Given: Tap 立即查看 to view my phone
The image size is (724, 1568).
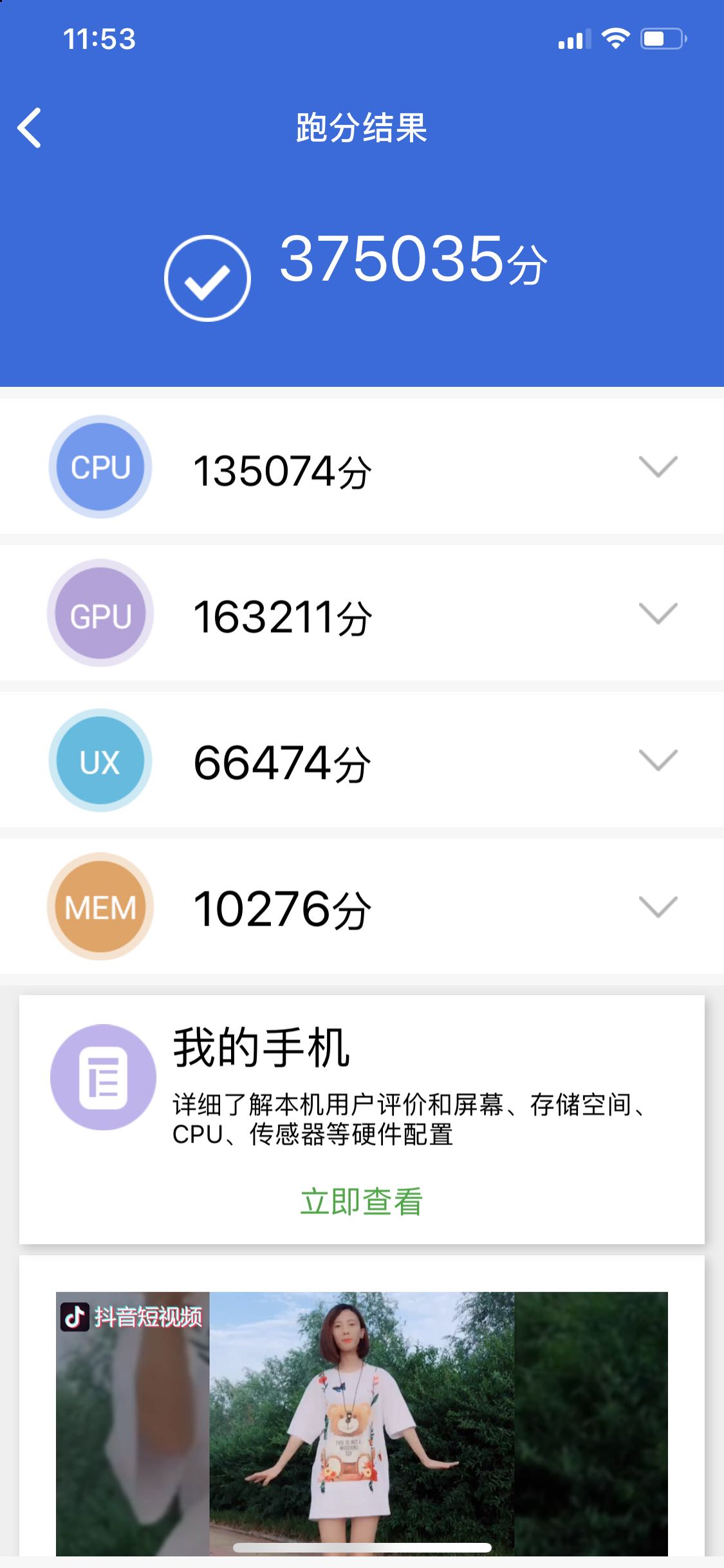Looking at the screenshot, I should click(361, 1202).
